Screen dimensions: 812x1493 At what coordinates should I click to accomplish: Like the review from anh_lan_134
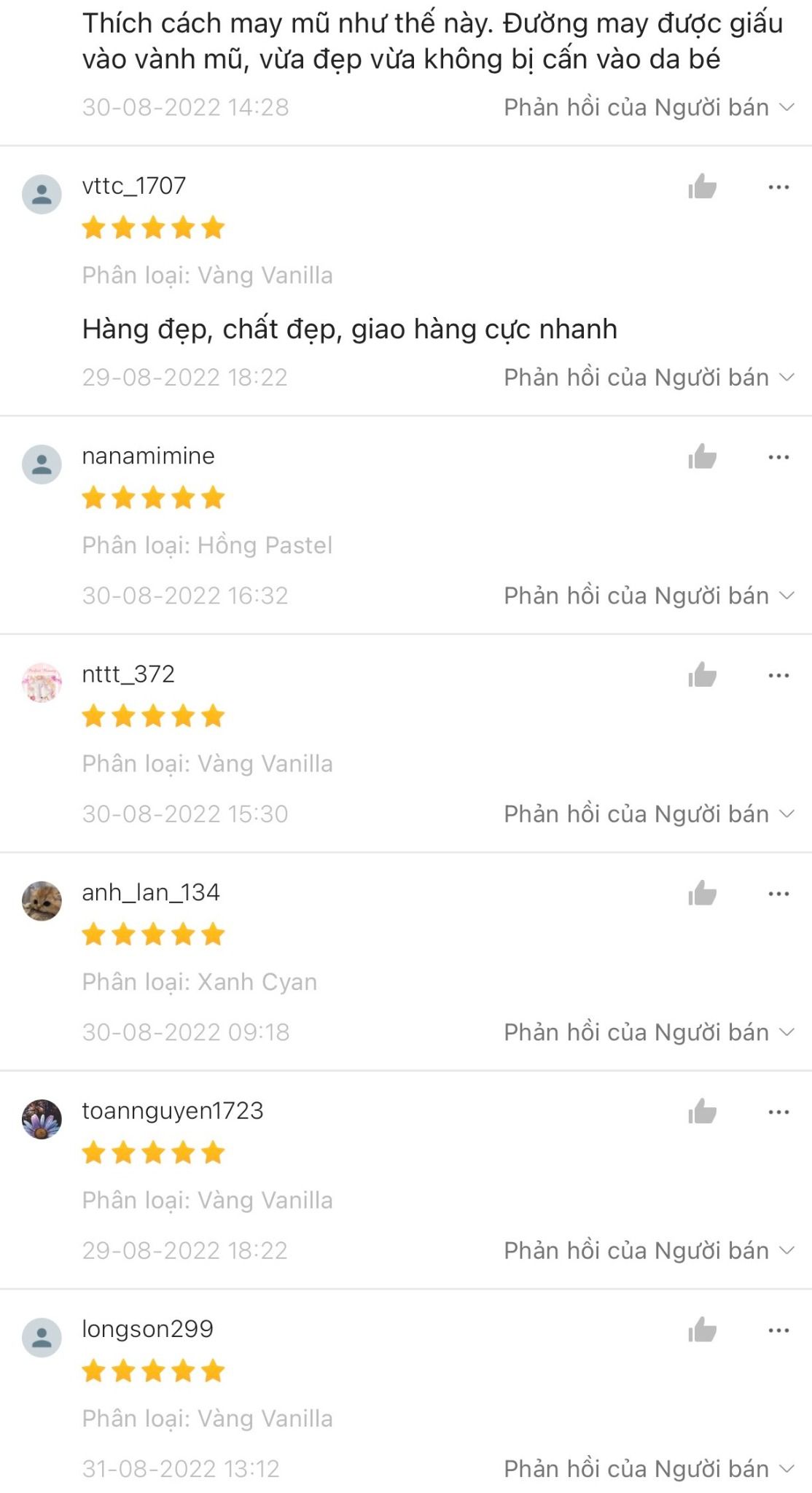point(702,893)
